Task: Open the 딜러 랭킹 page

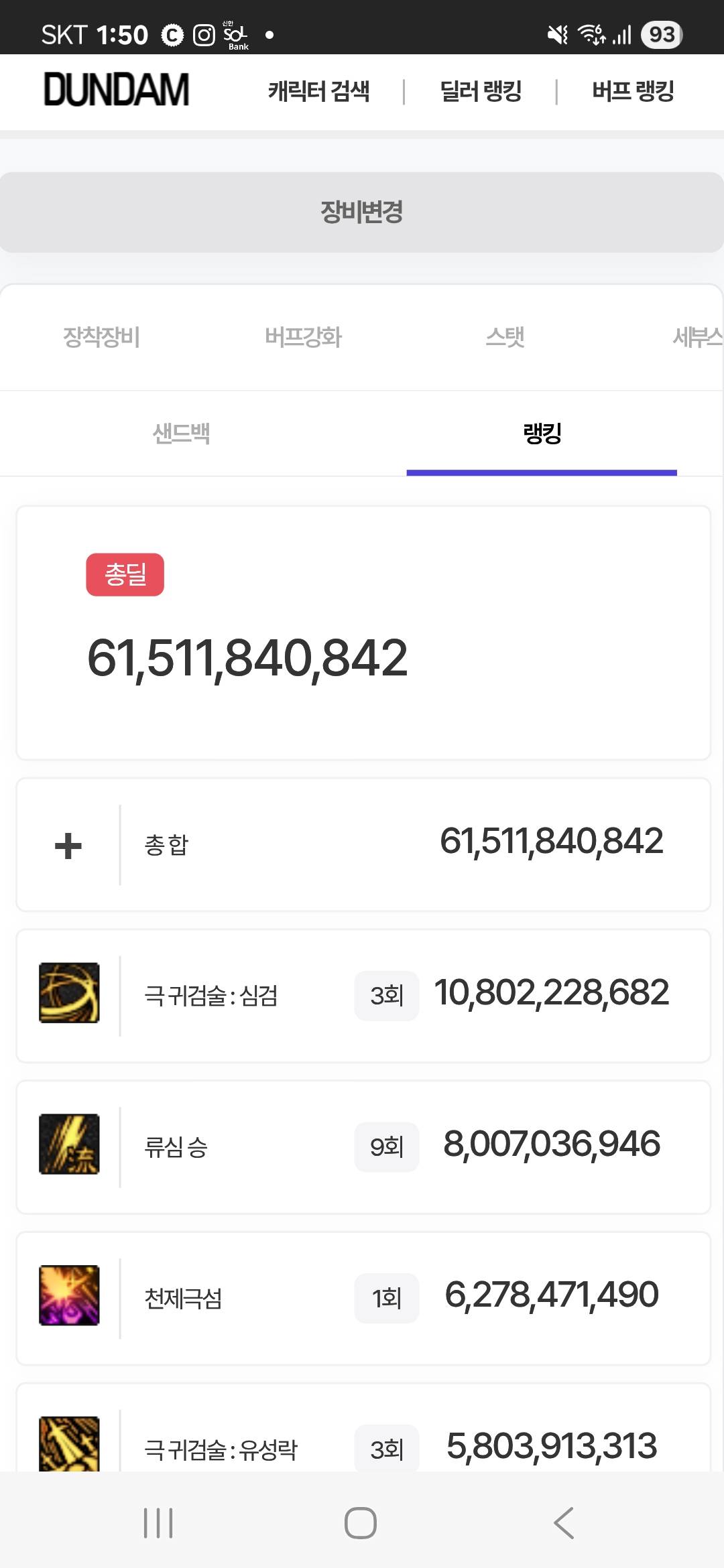Action: (x=481, y=91)
